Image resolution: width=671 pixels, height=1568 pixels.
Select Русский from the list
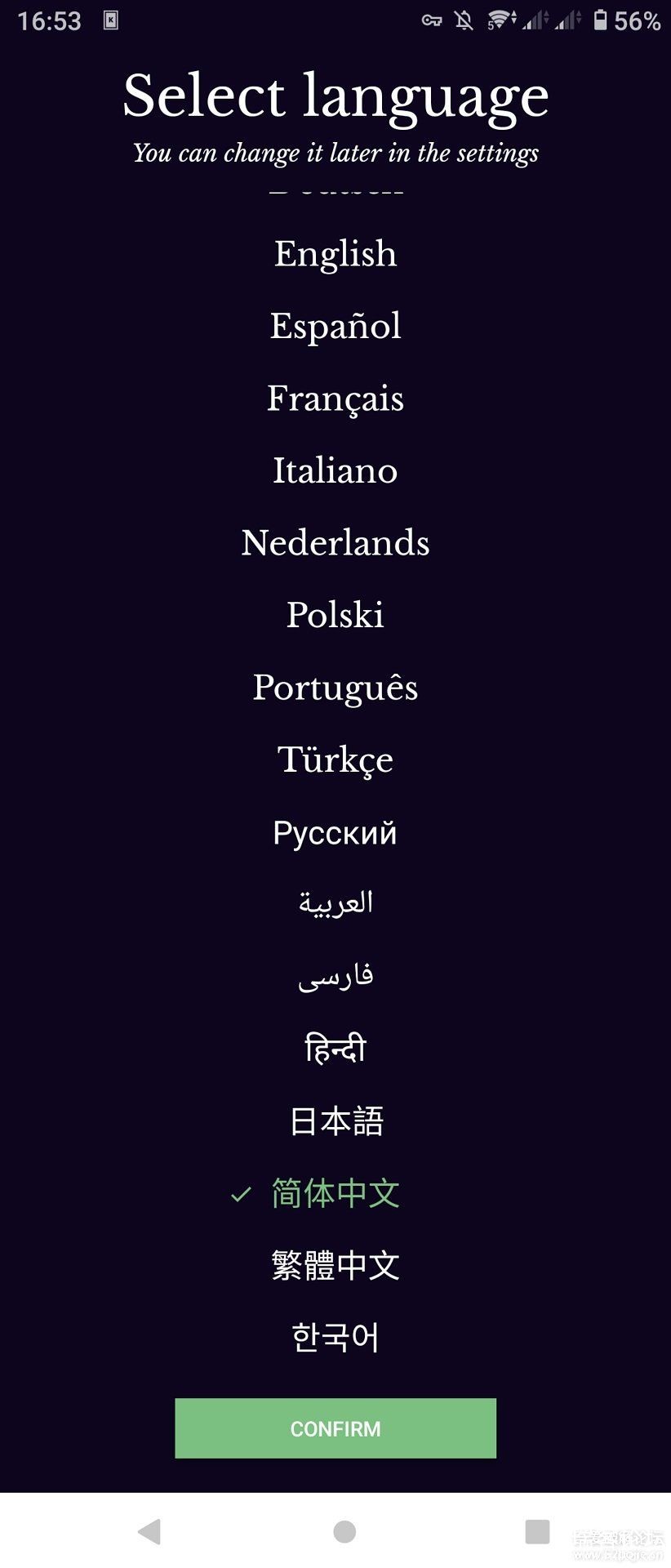pos(335,832)
